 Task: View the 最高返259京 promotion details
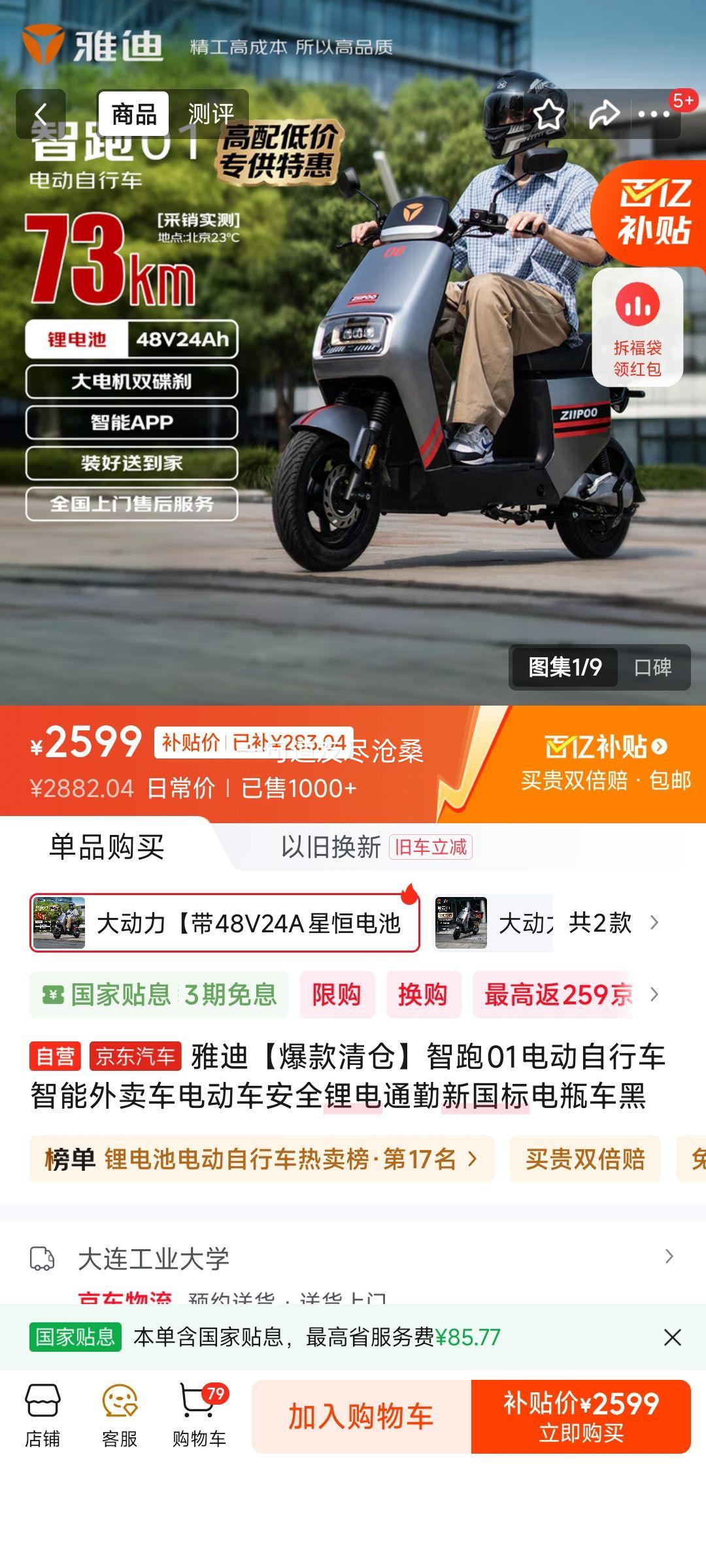(x=557, y=995)
